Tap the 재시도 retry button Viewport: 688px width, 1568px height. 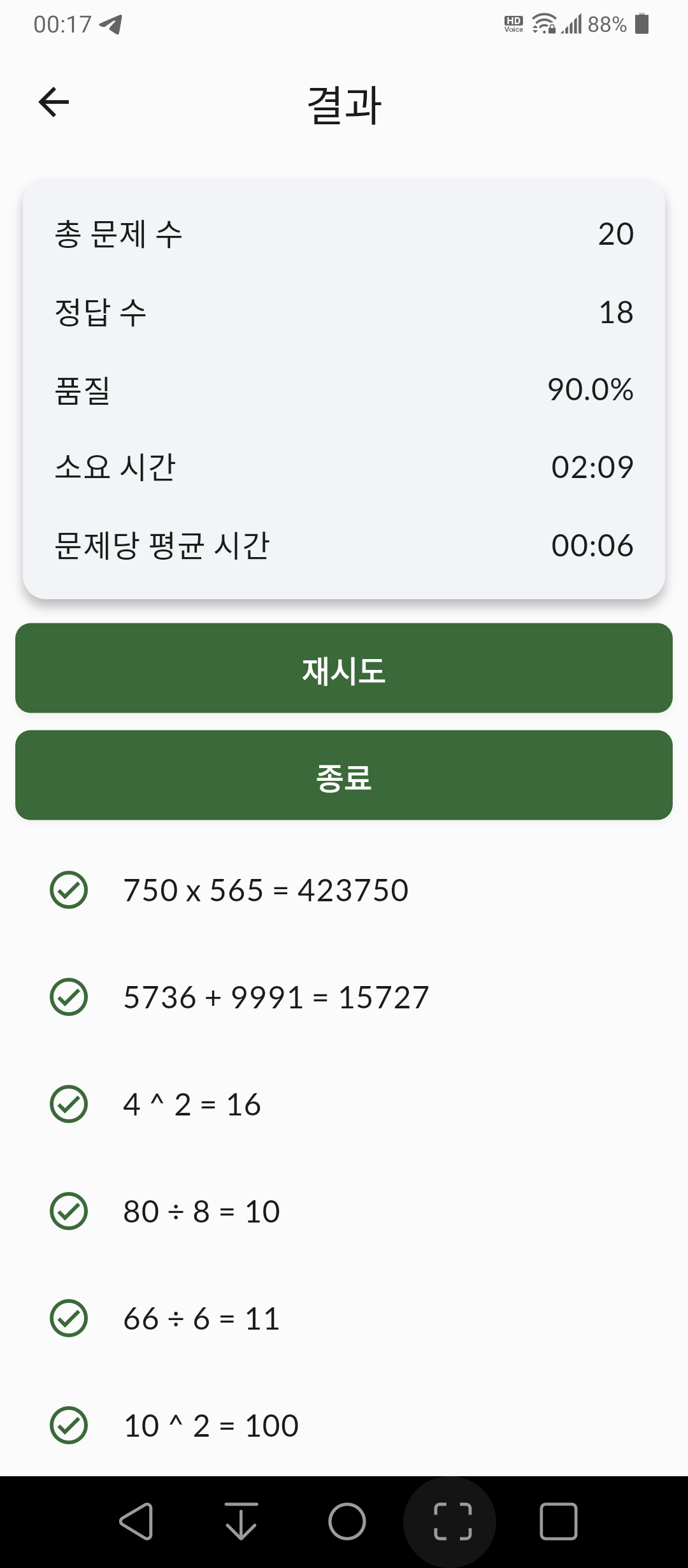pos(344,668)
